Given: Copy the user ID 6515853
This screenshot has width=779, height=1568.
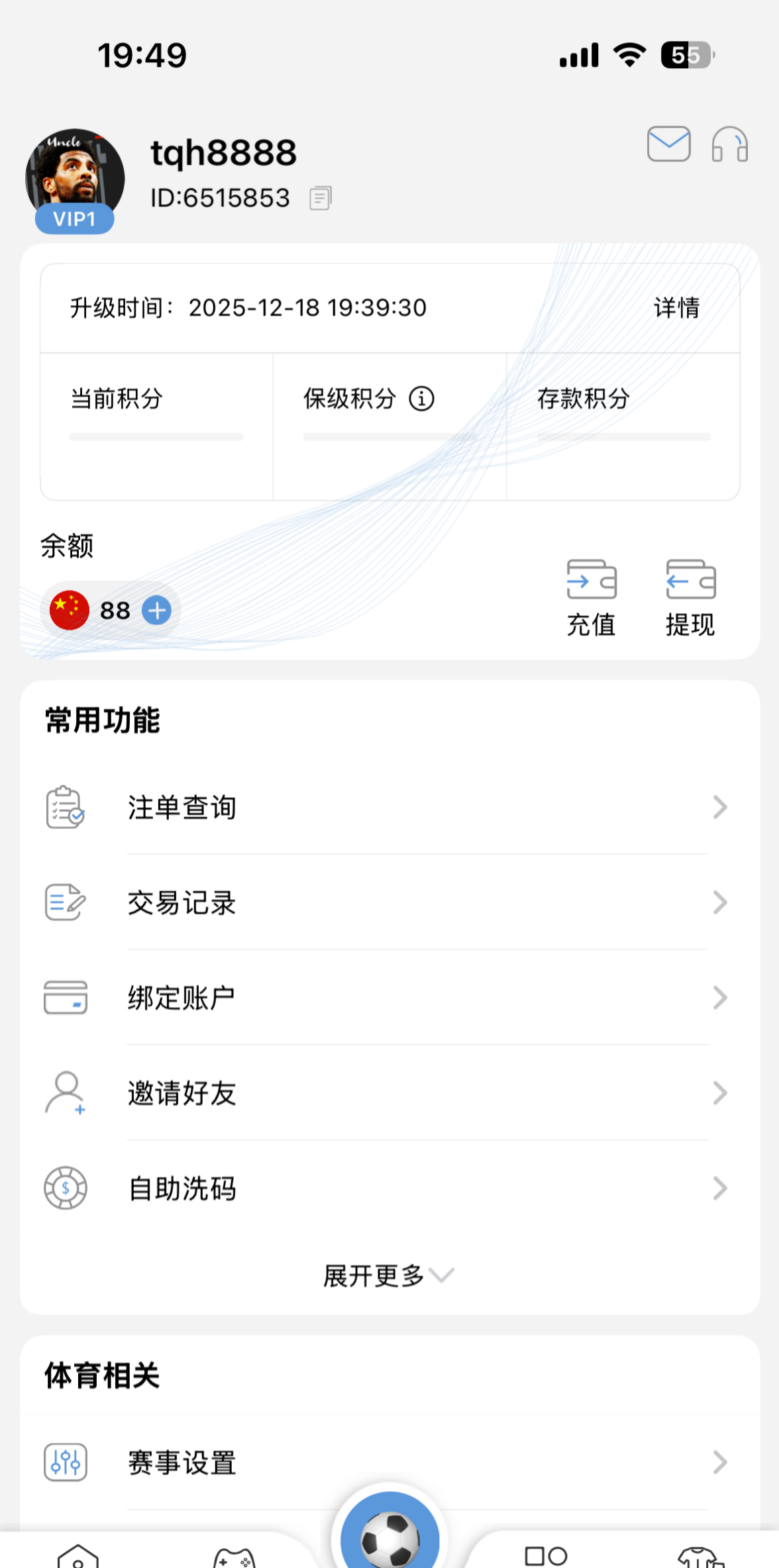Looking at the screenshot, I should (321, 198).
